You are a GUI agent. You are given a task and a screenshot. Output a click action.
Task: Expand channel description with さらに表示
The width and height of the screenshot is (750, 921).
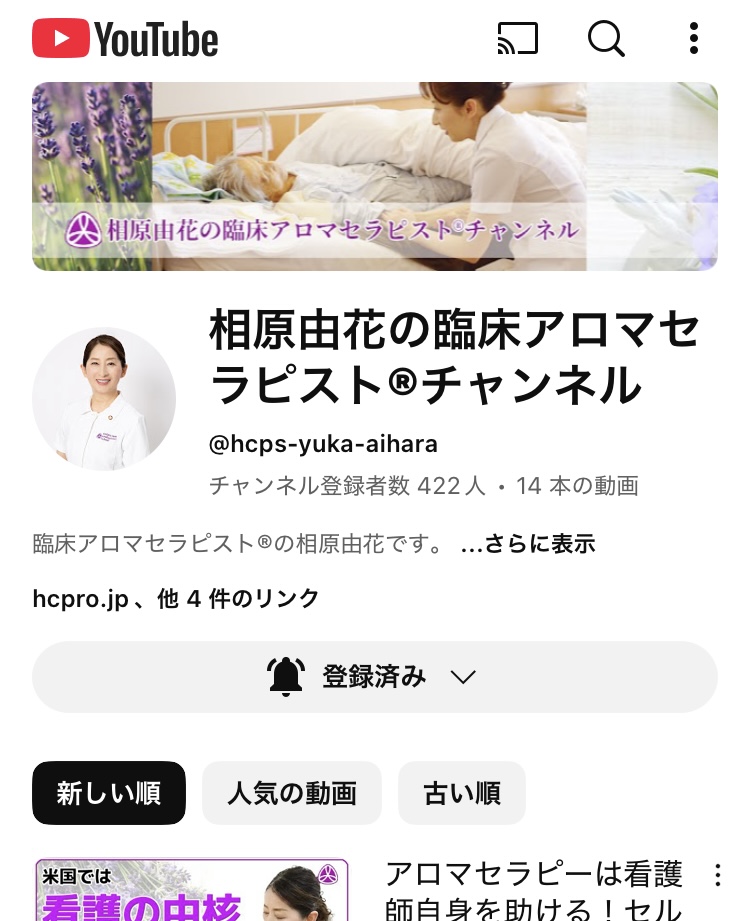[528, 544]
